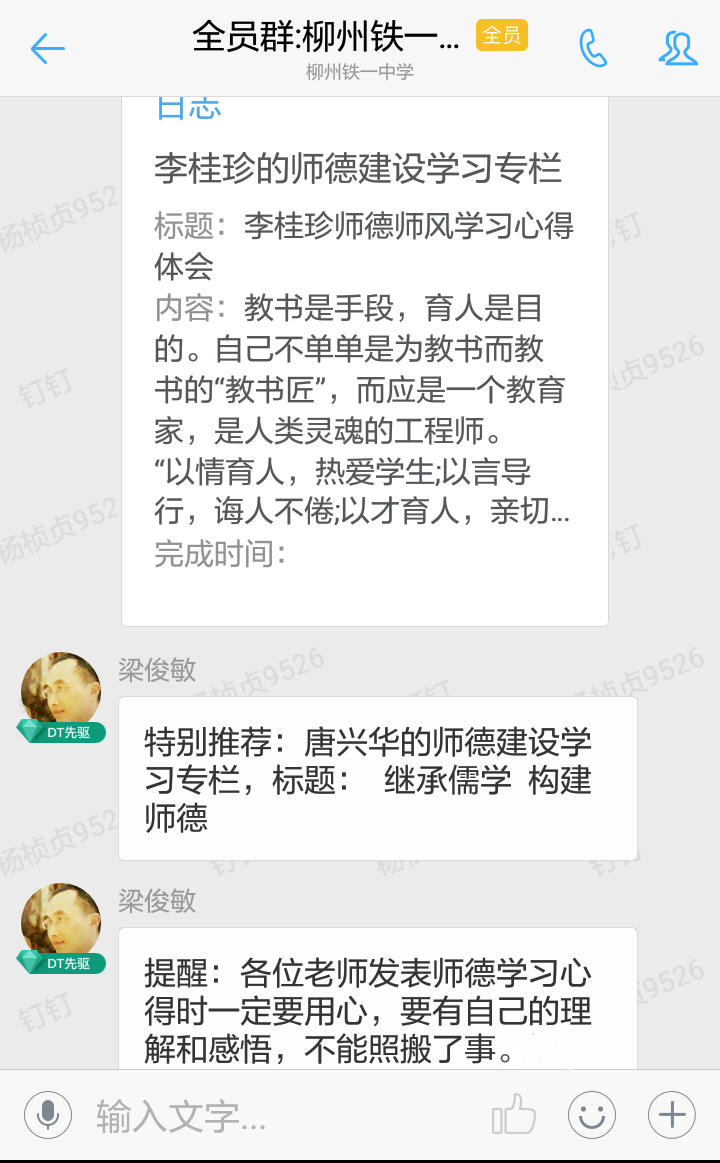Open 李桂珍的师德建设学习专栏 log card

[365, 360]
